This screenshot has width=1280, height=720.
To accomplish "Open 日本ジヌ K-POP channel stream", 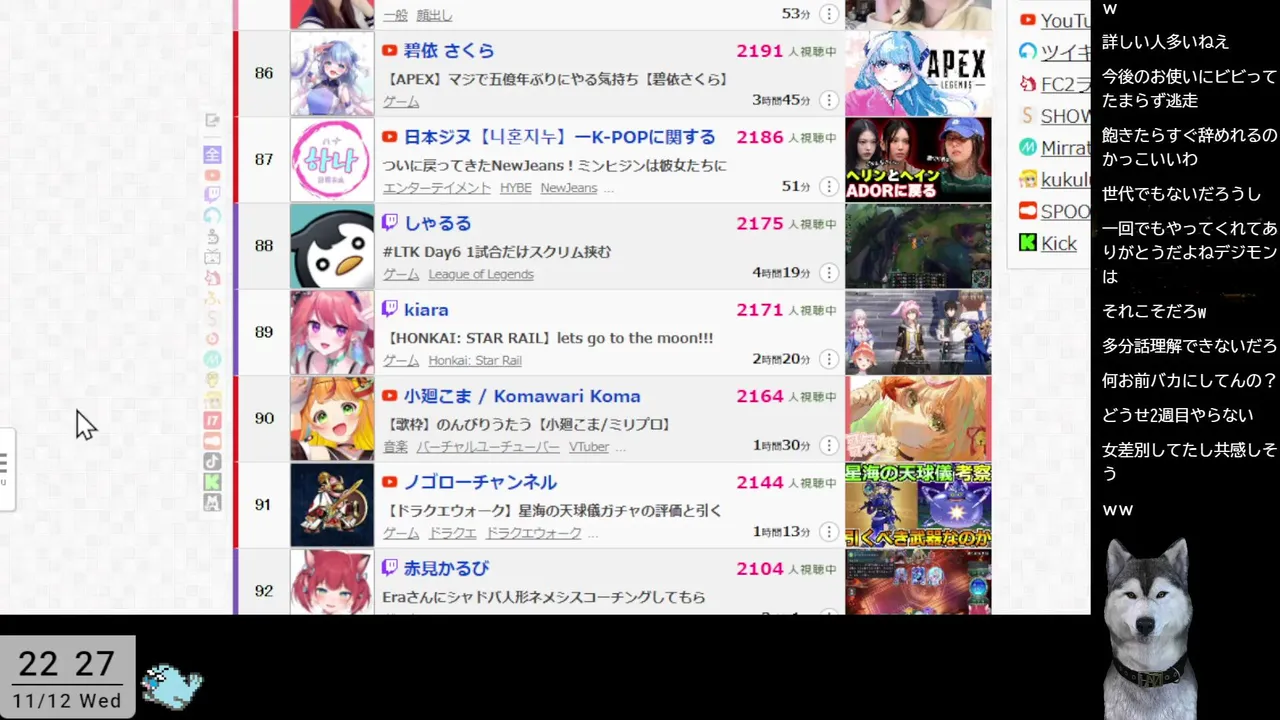I will [559, 137].
